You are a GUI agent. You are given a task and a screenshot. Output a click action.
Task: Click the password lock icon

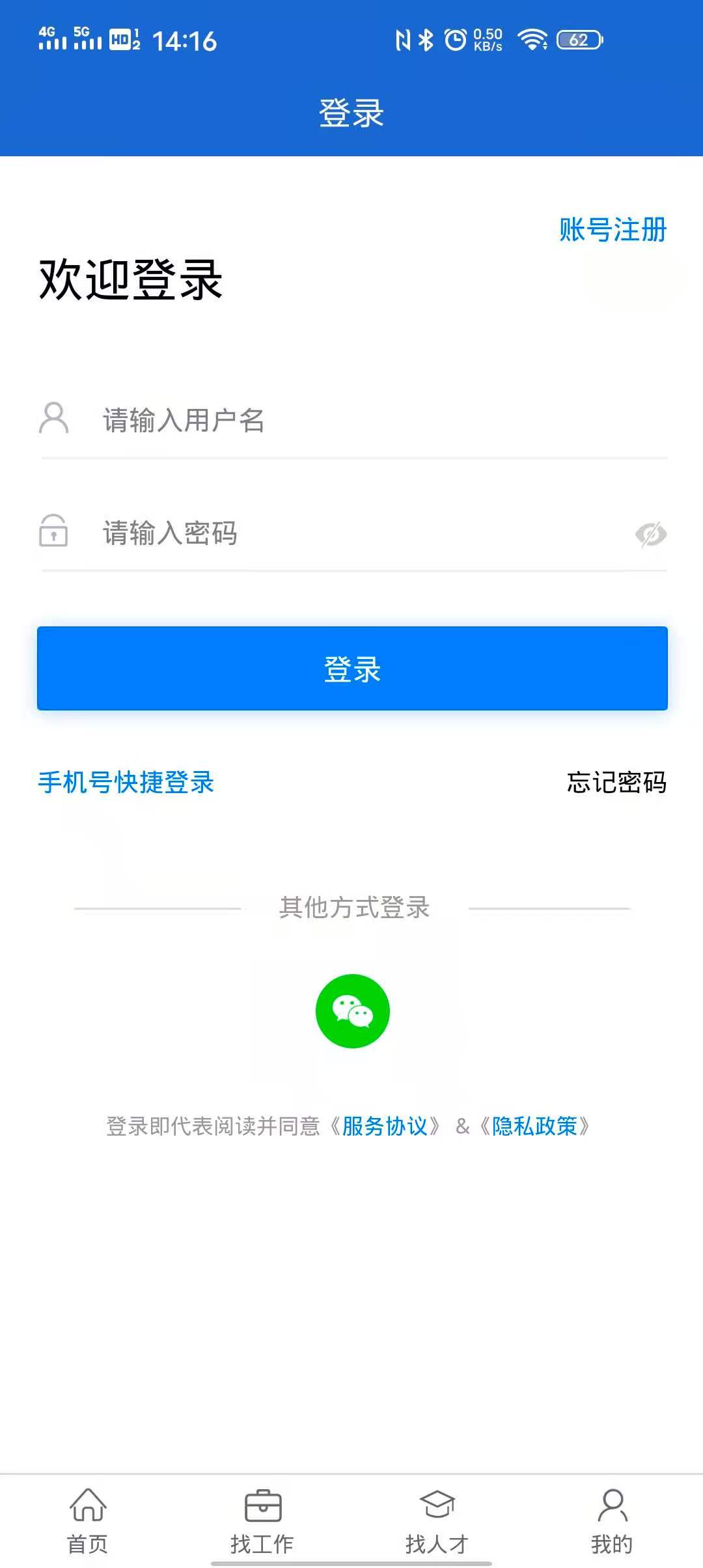53,533
